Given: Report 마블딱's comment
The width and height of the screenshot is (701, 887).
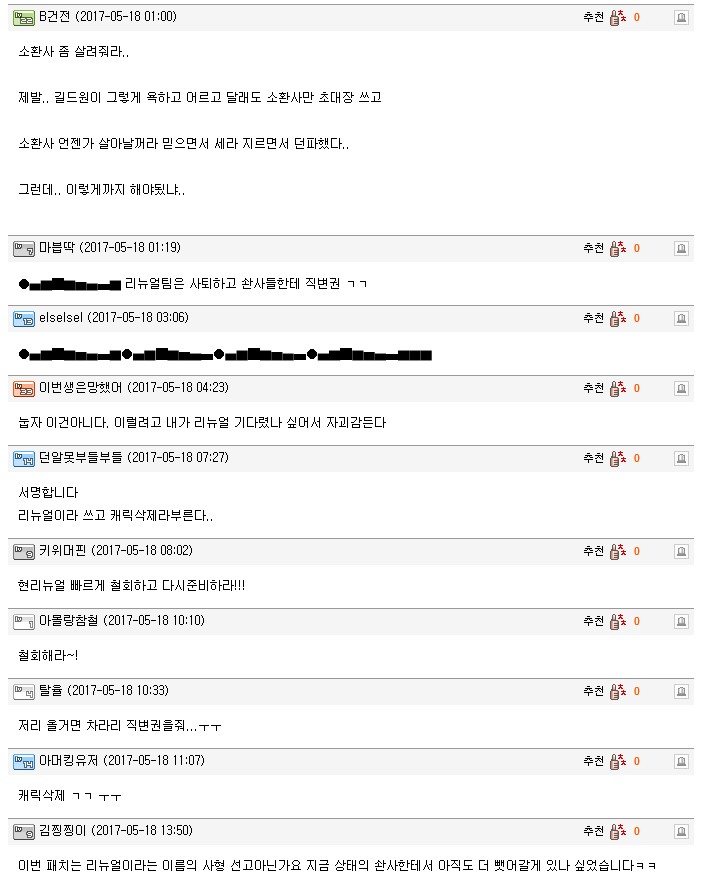Looking at the screenshot, I should [681, 248].
